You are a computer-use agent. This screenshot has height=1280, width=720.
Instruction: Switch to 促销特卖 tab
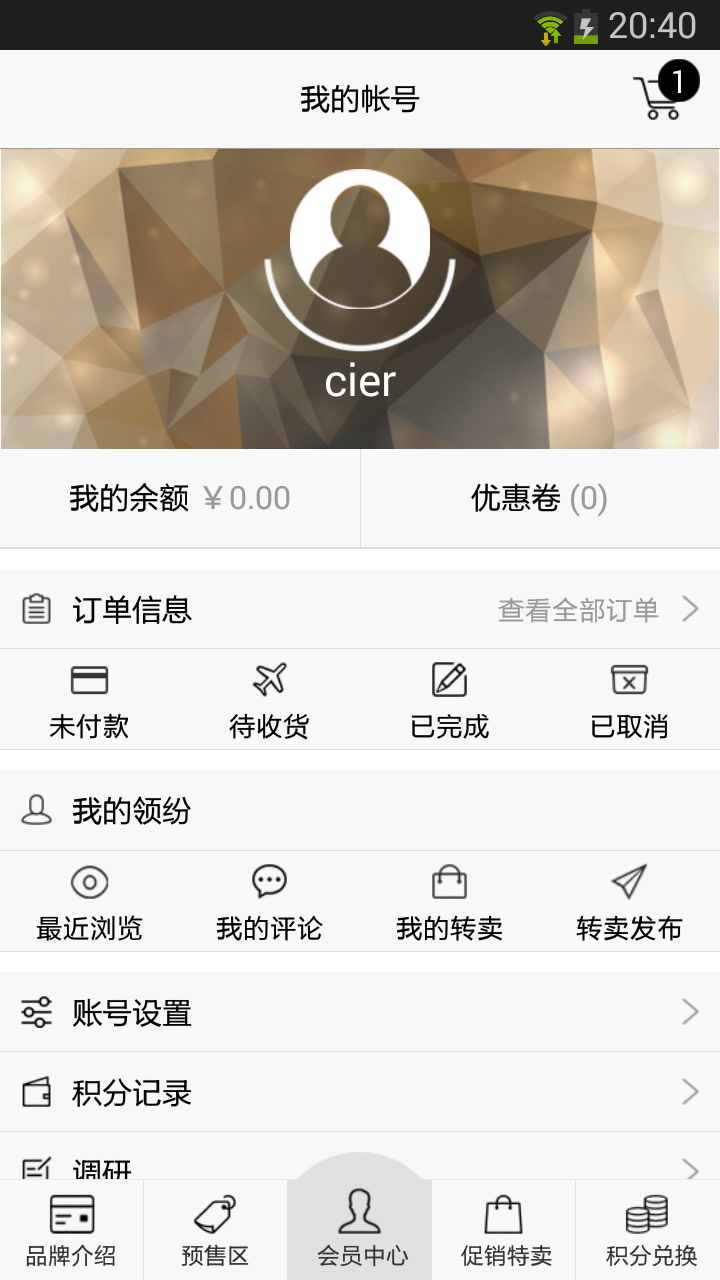point(505,1232)
